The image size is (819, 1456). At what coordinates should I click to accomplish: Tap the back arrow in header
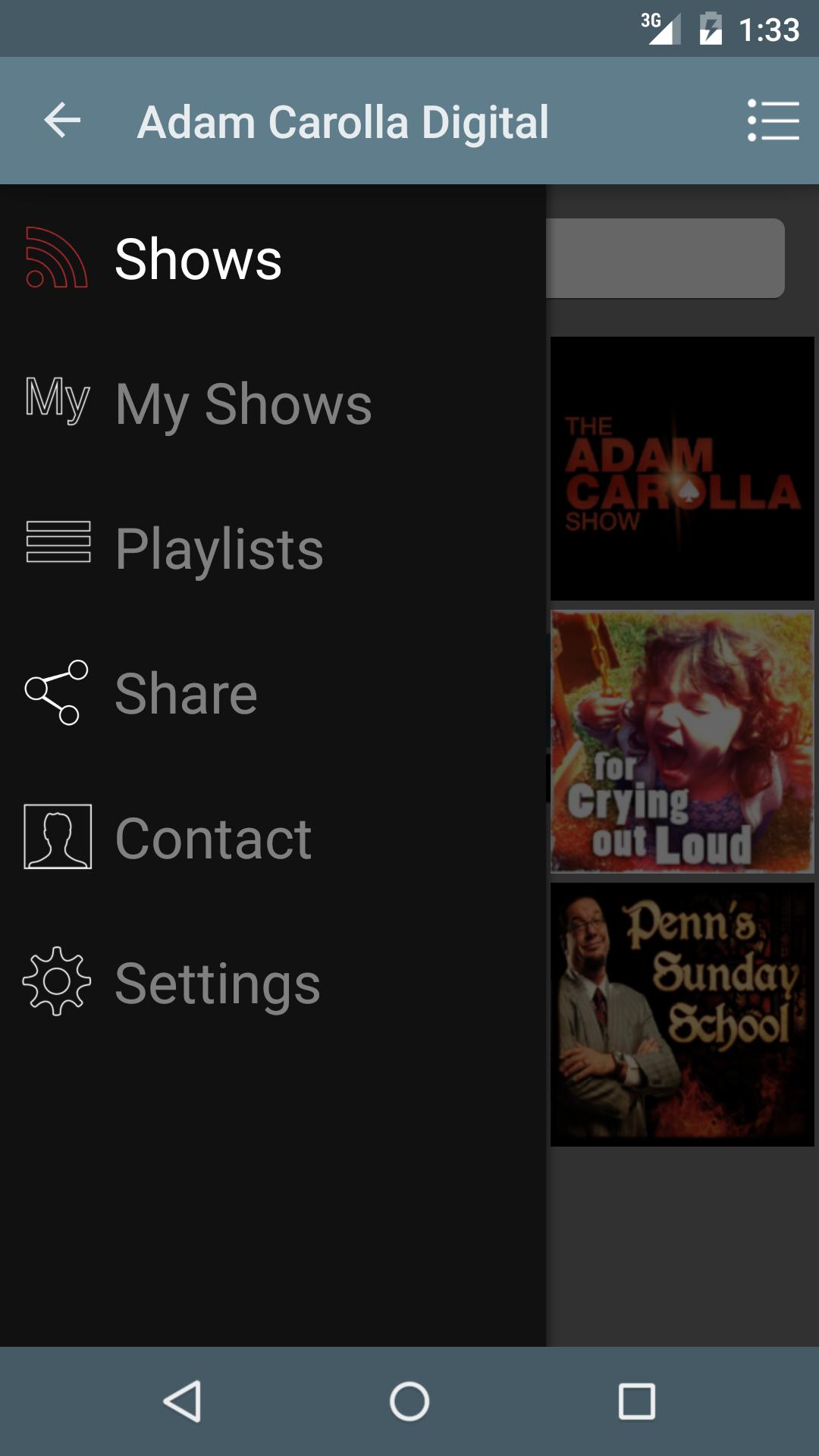(62, 121)
